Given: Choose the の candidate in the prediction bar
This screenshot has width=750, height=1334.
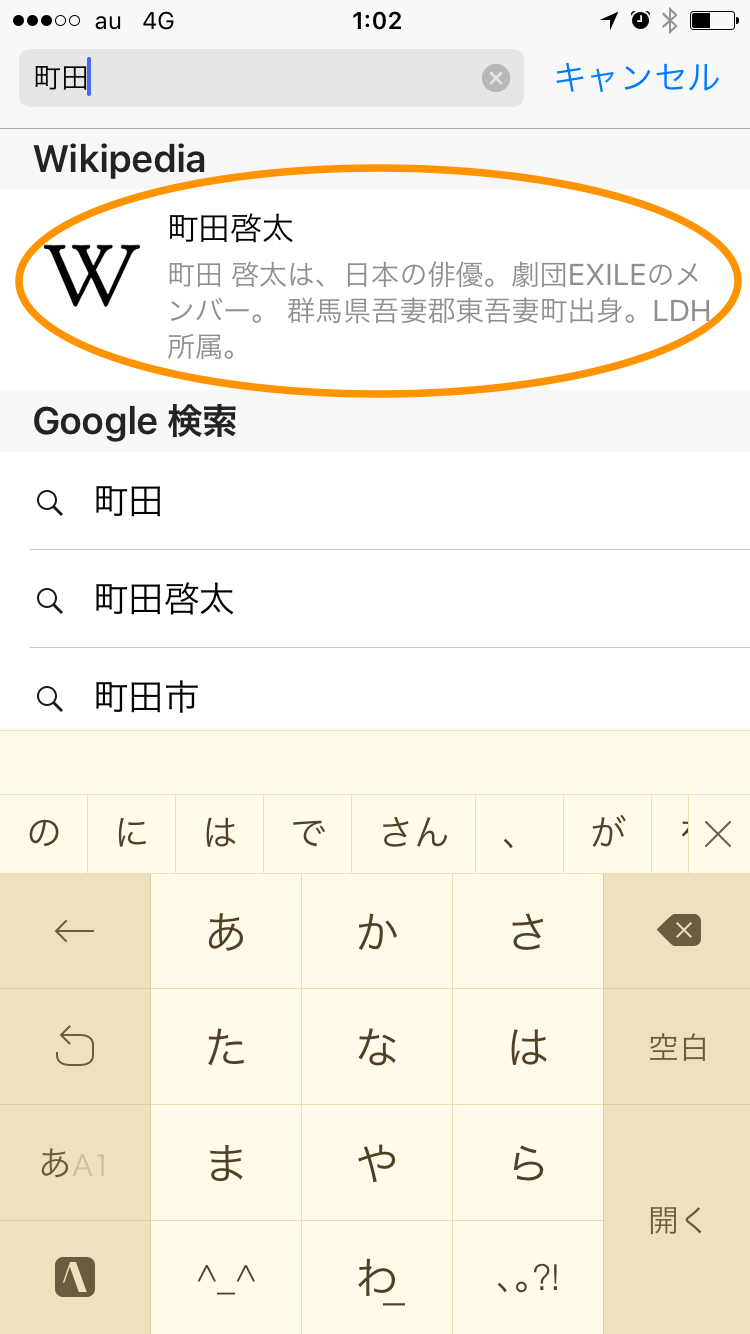Looking at the screenshot, I should 44,833.
